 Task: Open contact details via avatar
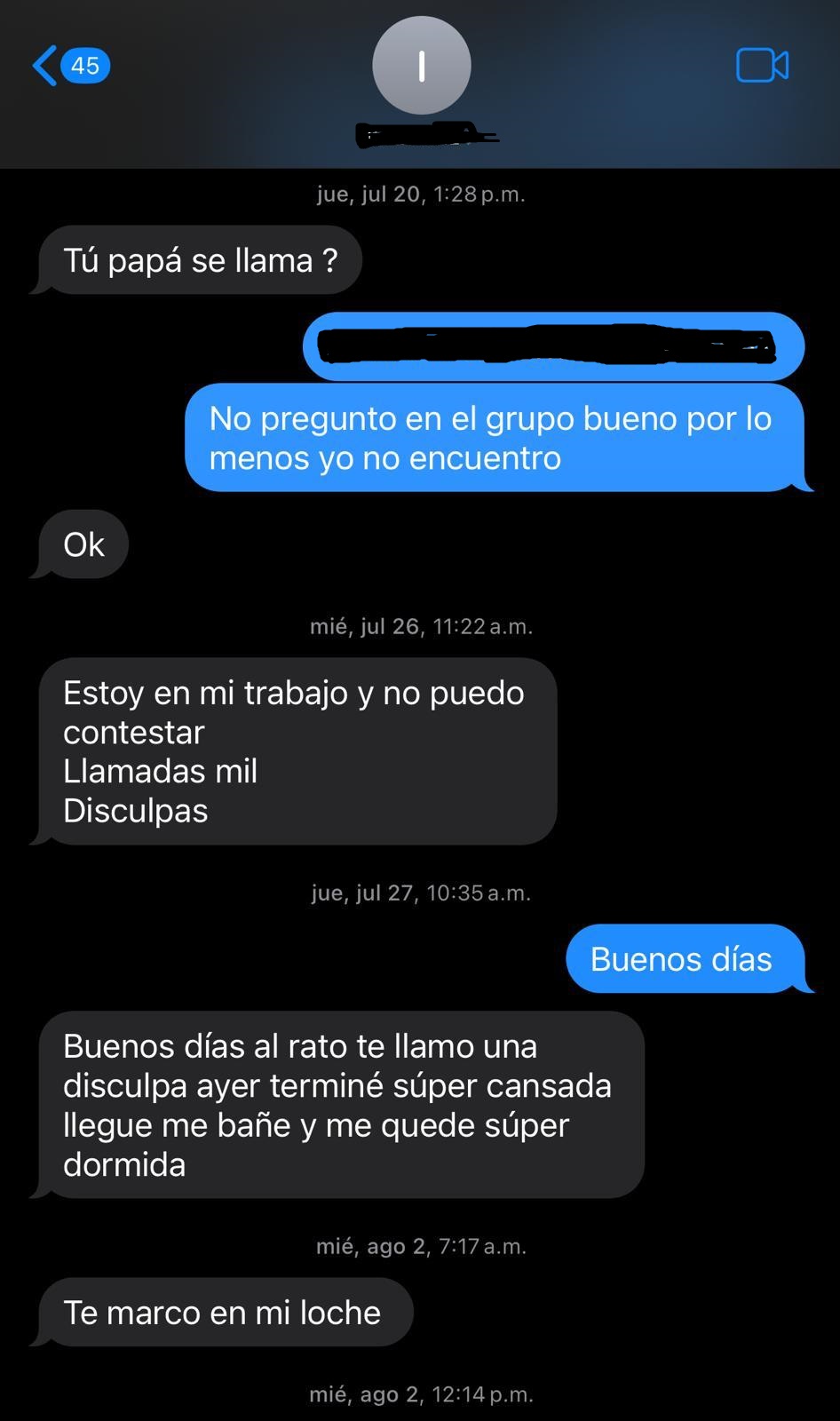(421, 66)
